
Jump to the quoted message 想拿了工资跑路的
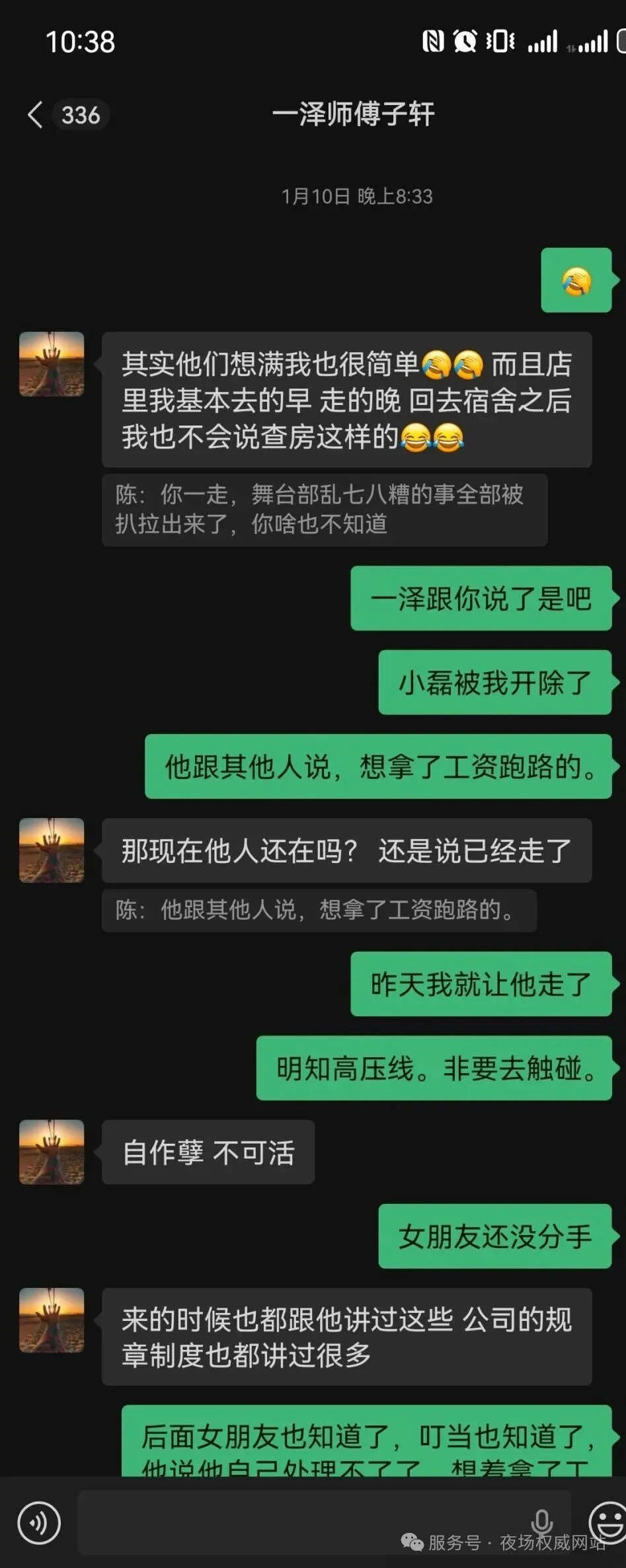[x=319, y=910]
